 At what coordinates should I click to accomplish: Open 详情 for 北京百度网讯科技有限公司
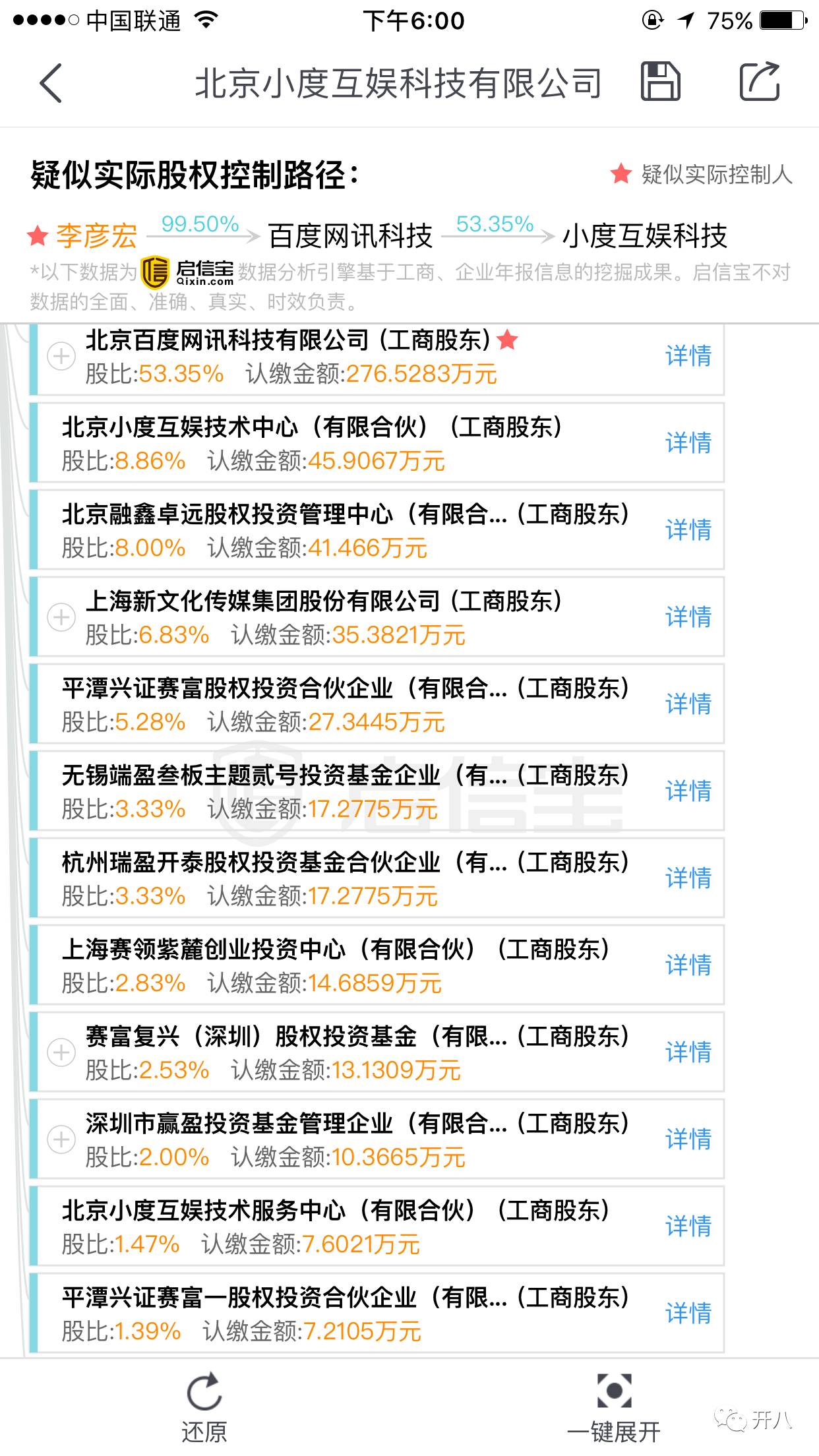pos(688,356)
